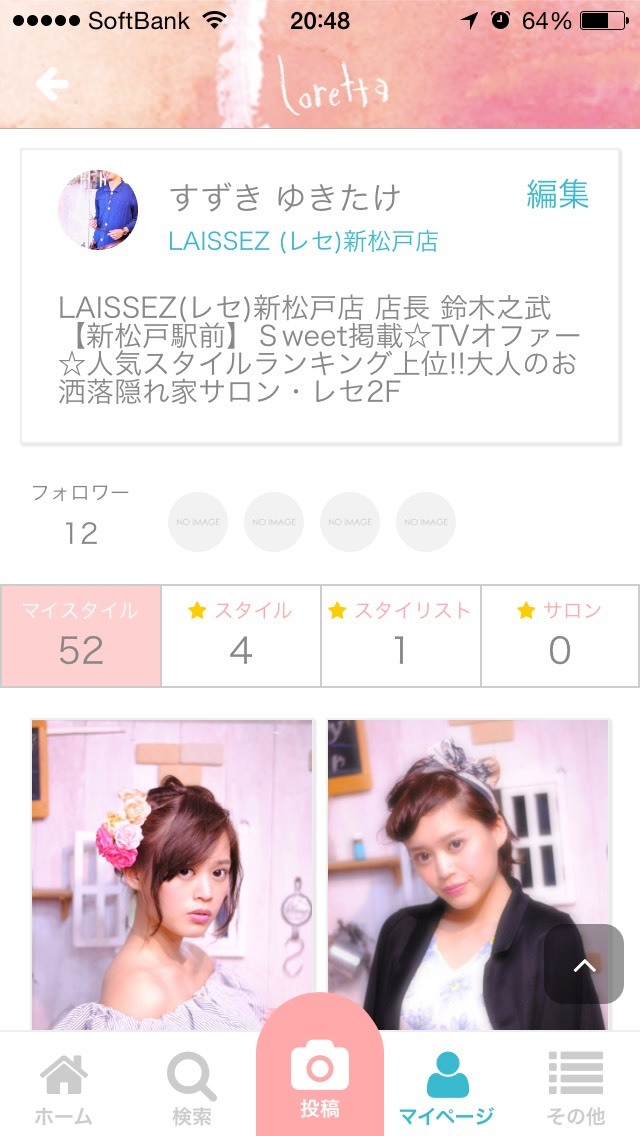Tap 編集 to edit the profile
640x1136 pixels.
(x=557, y=195)
